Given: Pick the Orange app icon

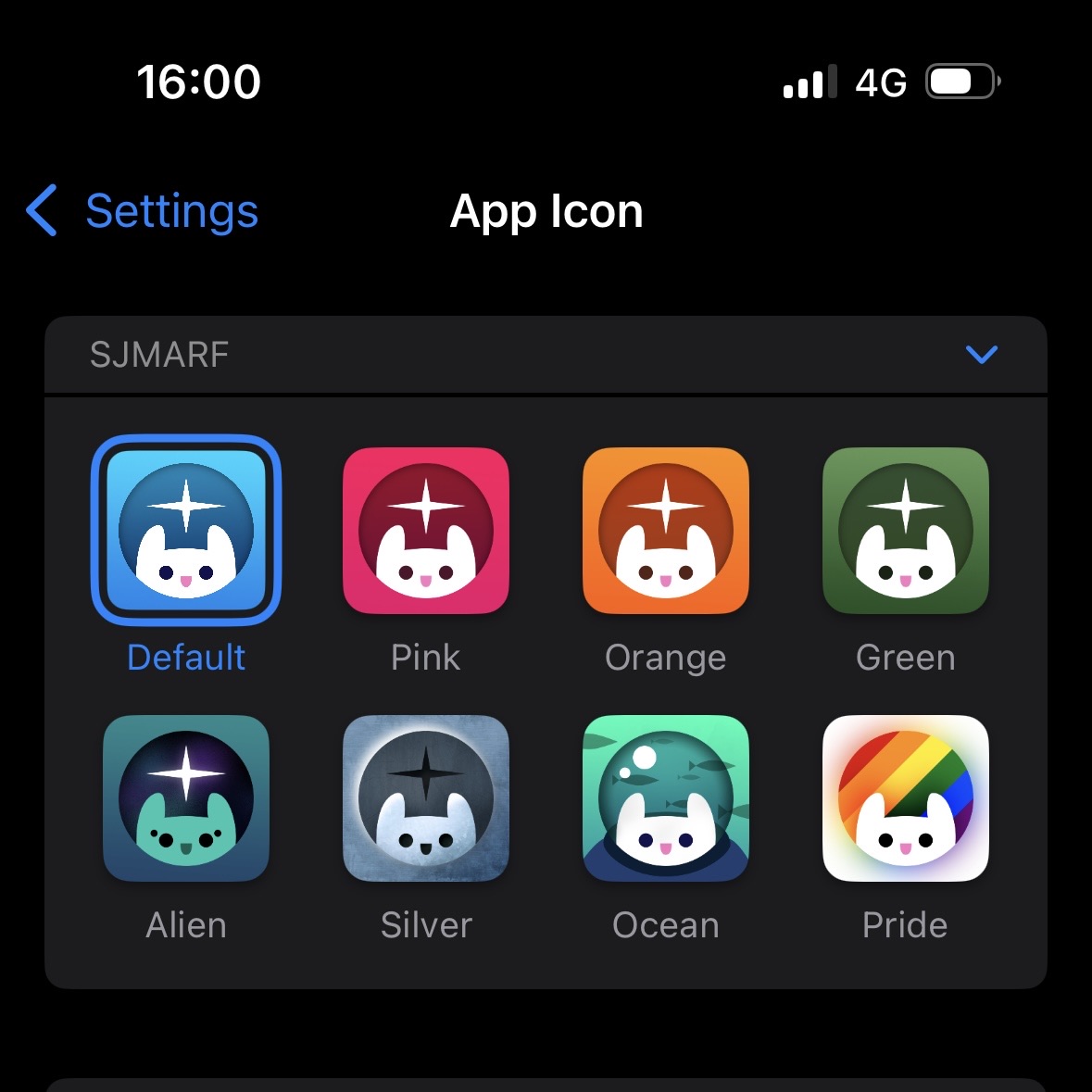Looking at the screenshot, I should [x=665, y=531].
